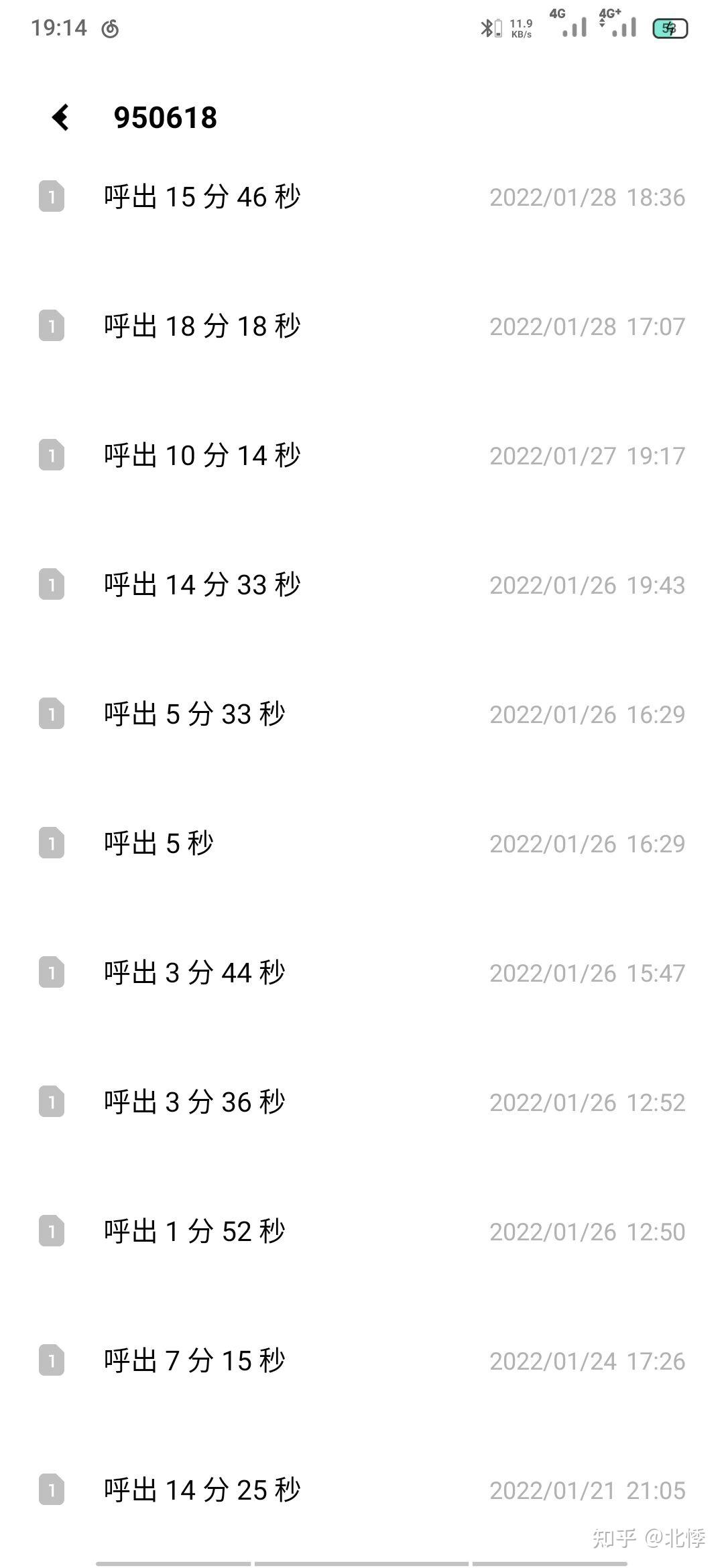Open the 1分52秒 outgoing call entry
Screen dimensions: 724x1568
click(362, 1232)
